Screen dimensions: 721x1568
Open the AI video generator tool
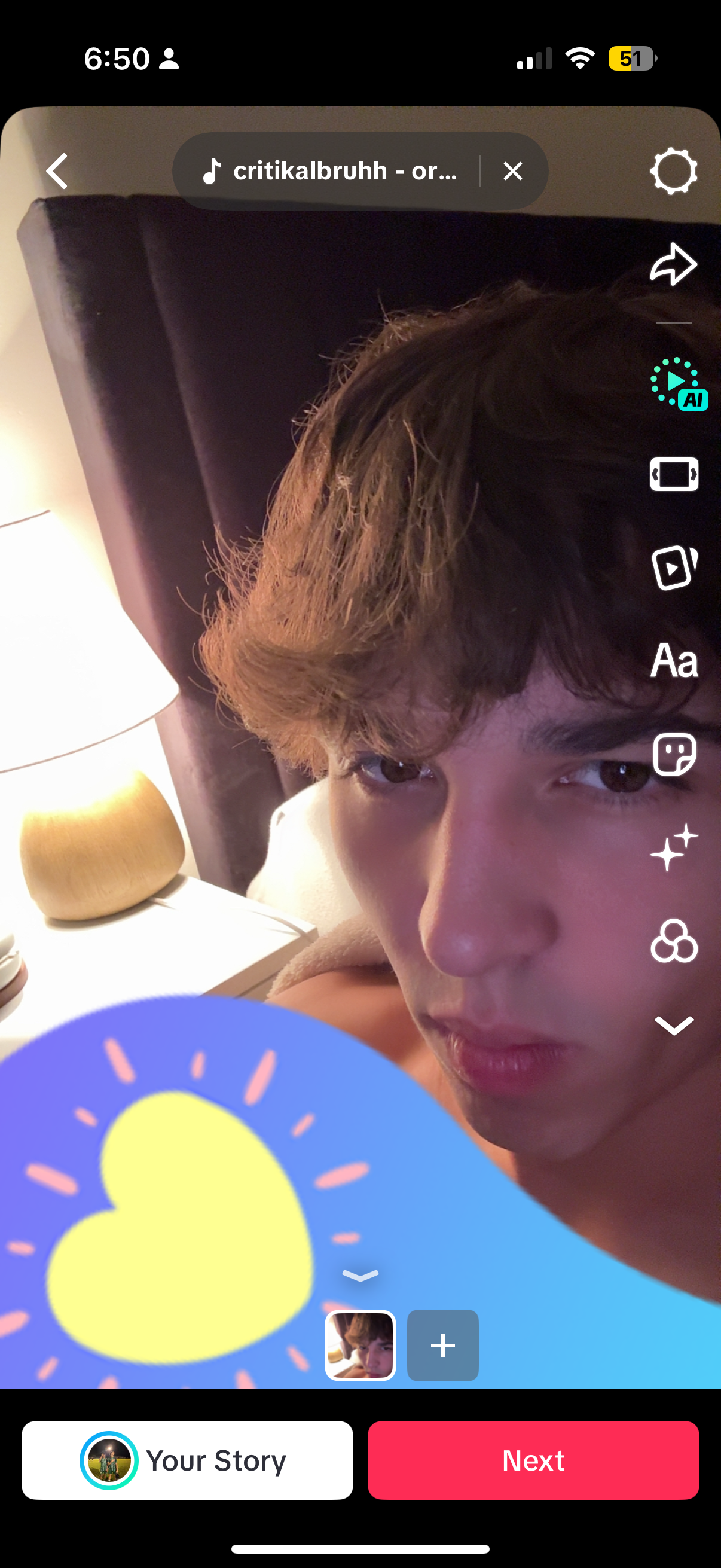676,383
